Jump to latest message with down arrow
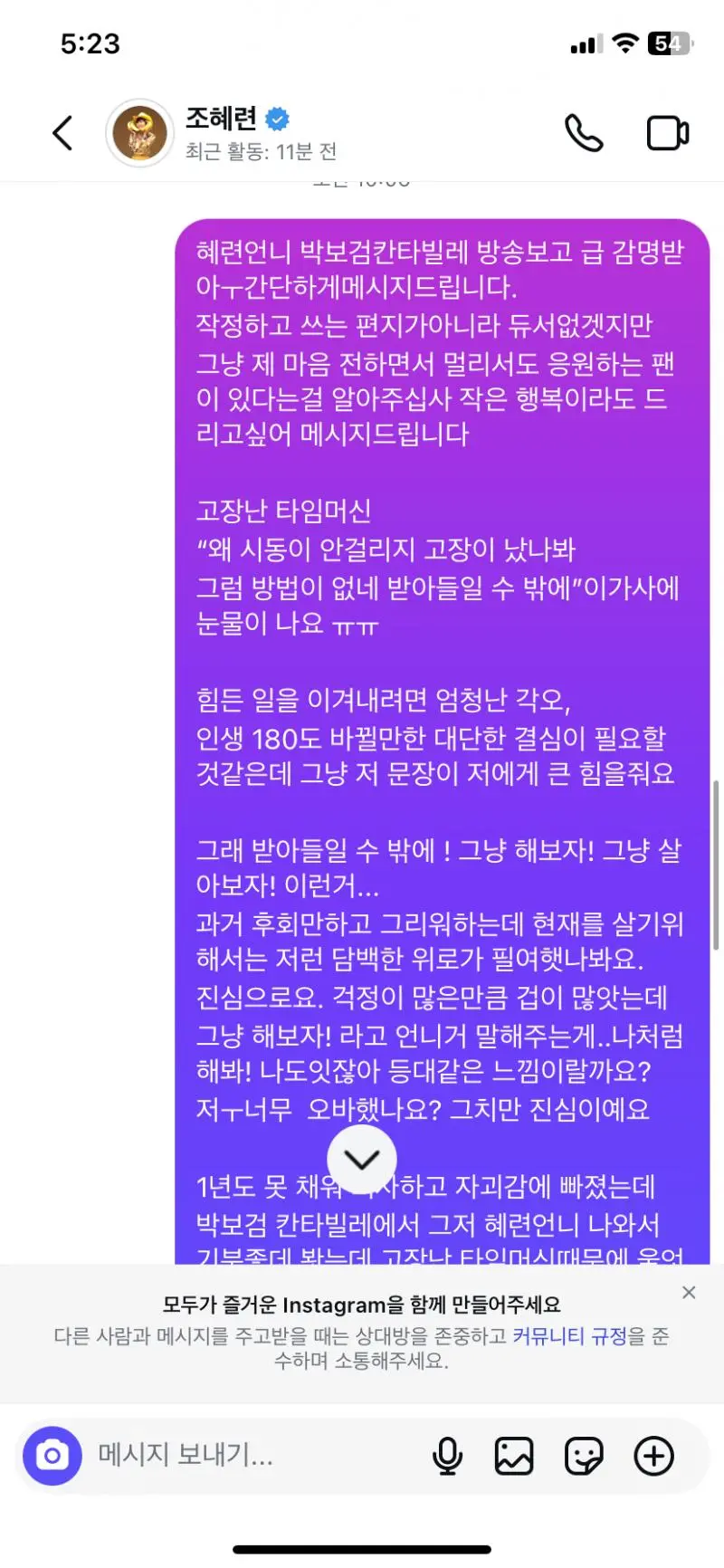The image size is (724, 1568). click(x=362, y=1159)
